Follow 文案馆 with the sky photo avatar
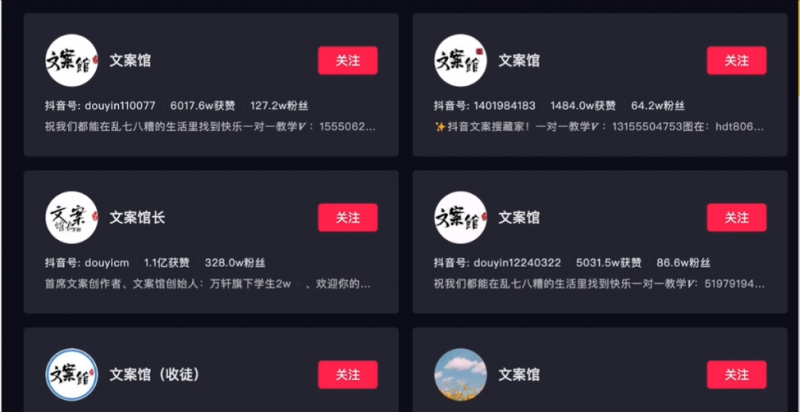Screen dimensions: 800x412 [x=736, y=375]
